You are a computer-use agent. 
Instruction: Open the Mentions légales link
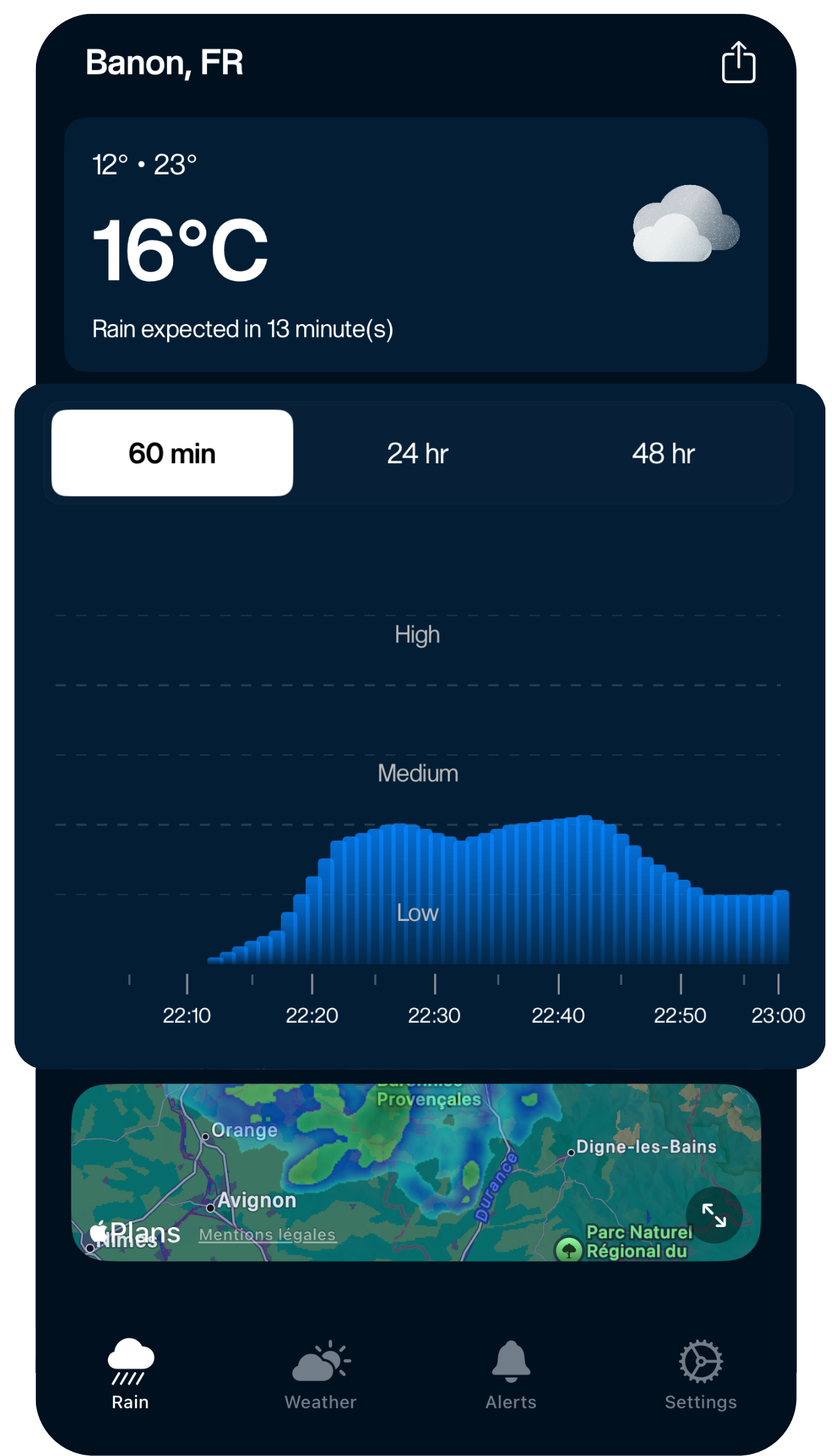click(x=267, y=1234)
